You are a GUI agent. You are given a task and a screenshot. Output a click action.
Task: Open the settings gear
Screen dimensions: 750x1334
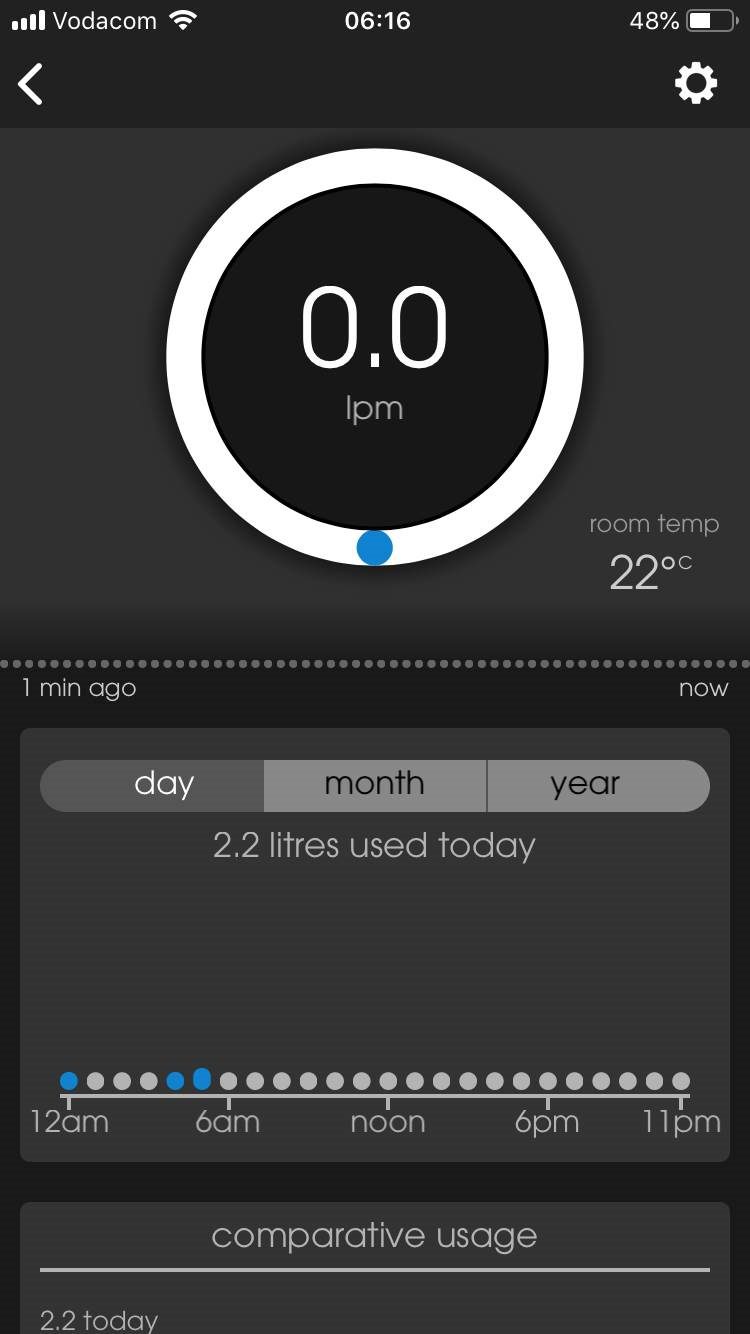point(696,83)
